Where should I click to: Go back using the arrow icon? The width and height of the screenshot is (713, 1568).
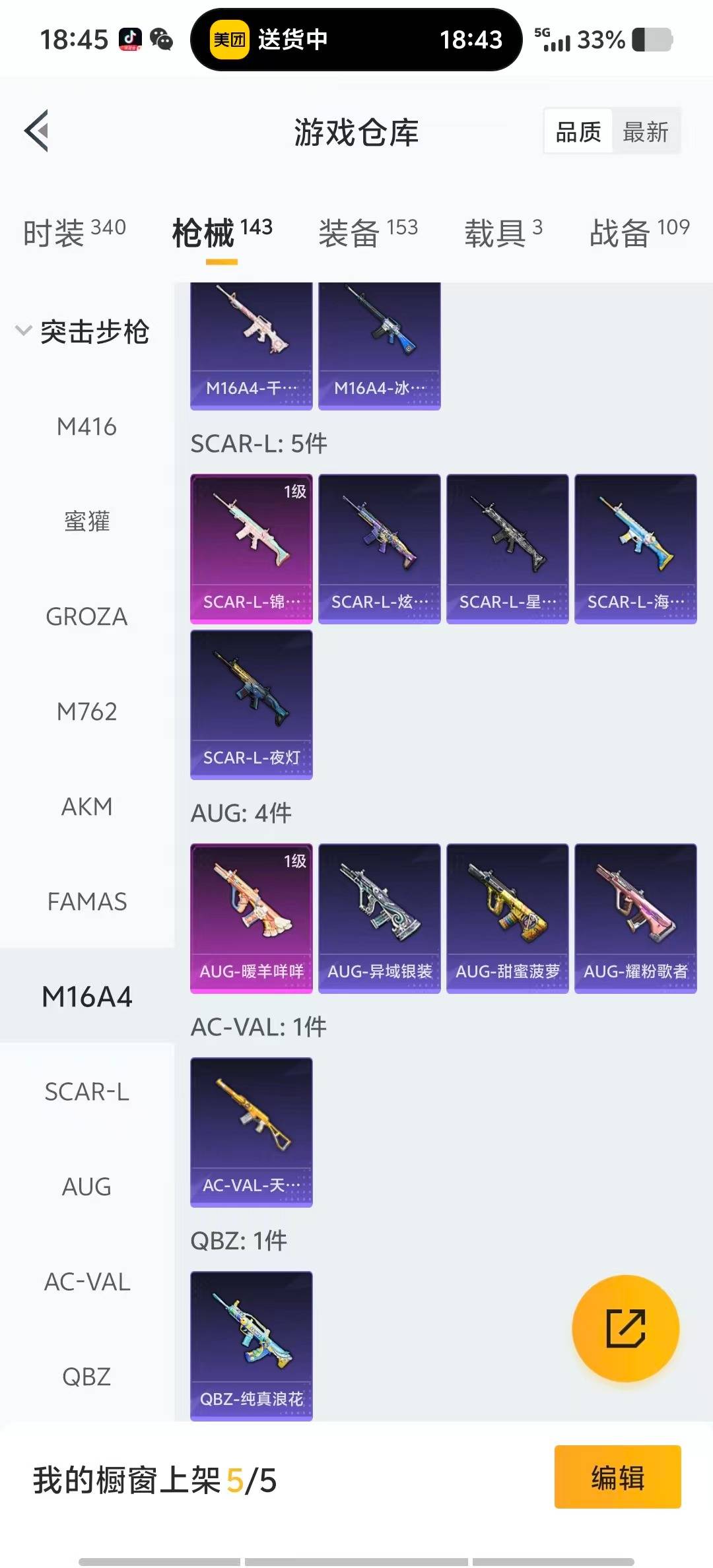[38, 131]
